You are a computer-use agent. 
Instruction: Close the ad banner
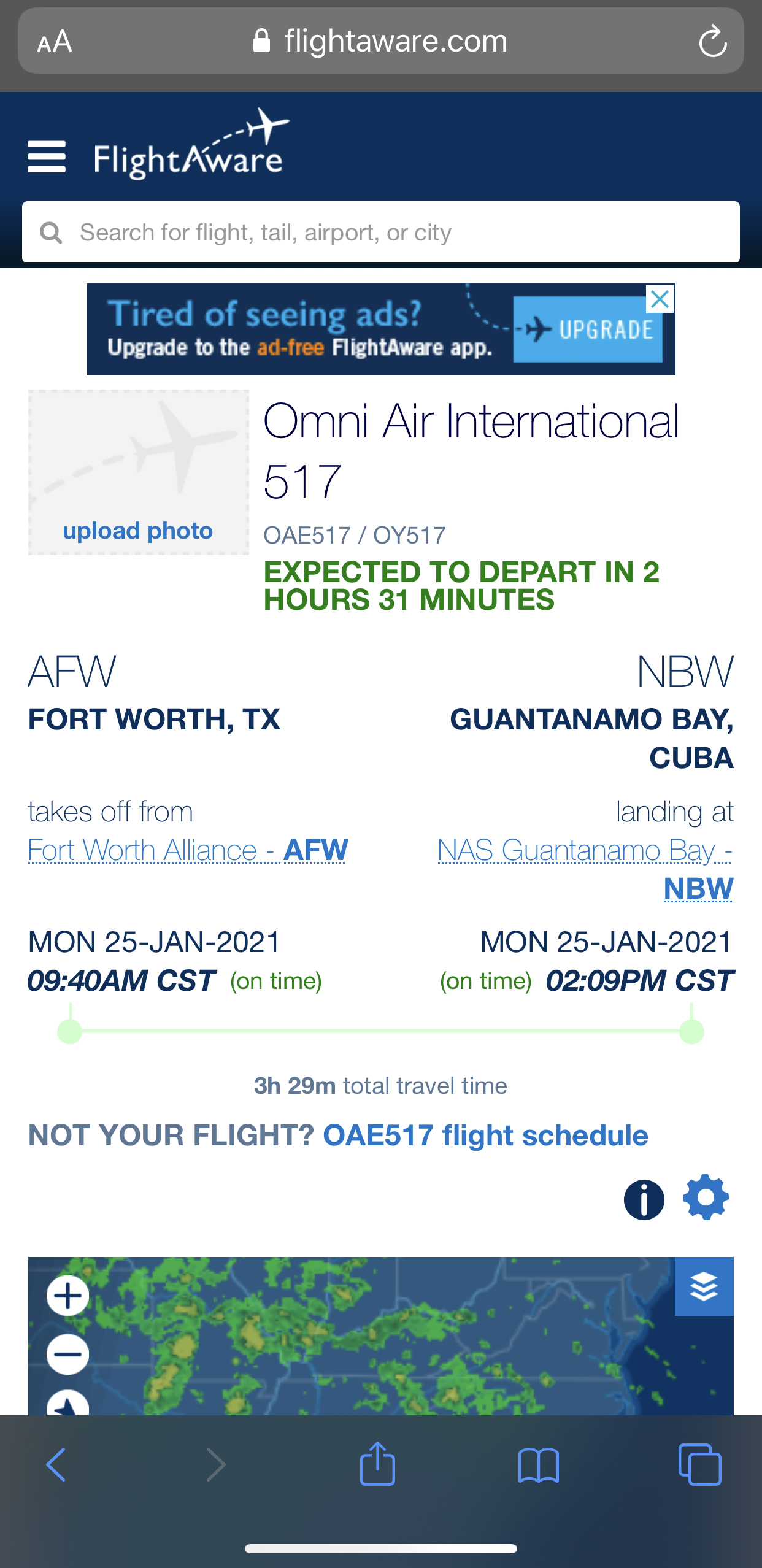click(660, 299)
